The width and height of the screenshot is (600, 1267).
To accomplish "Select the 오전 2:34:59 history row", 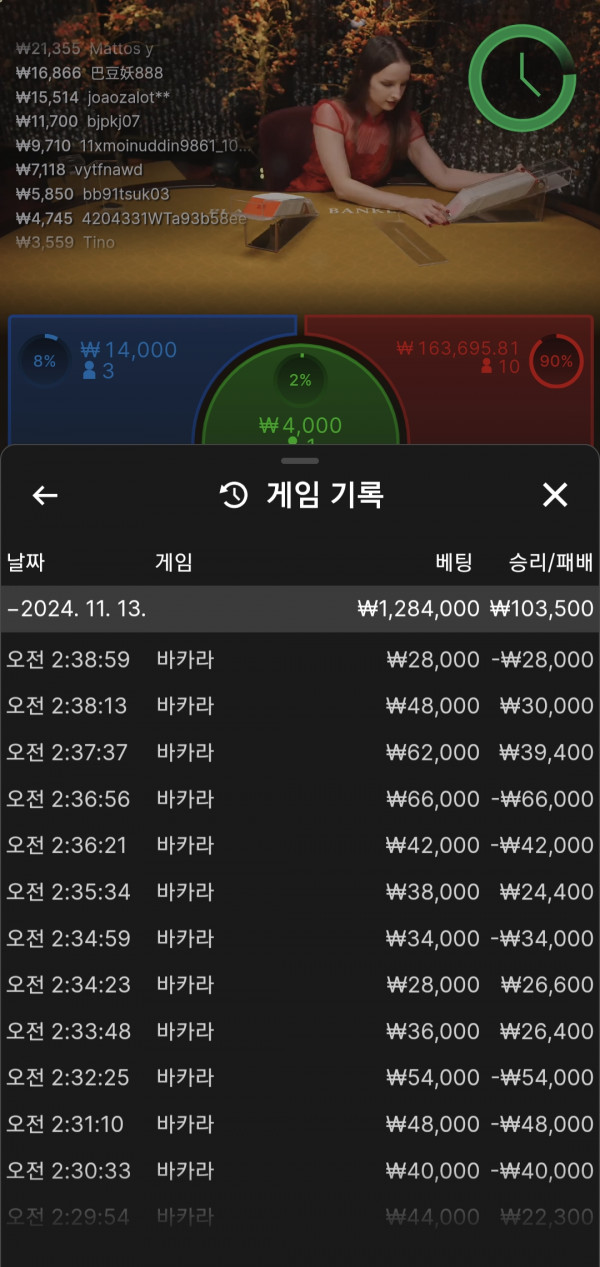I will 300,938.
